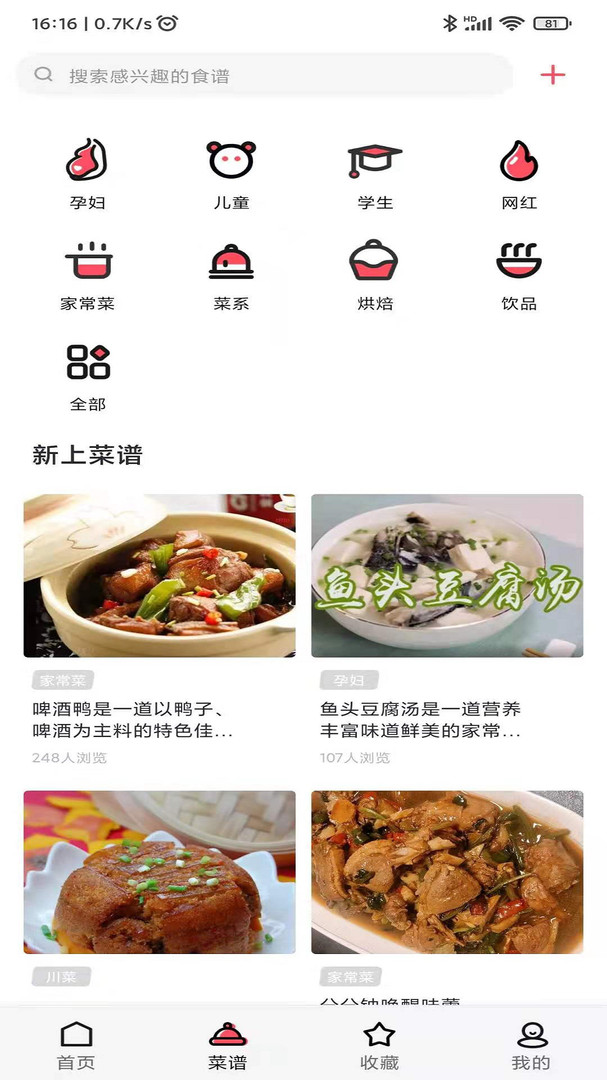Switch to the 首页 tab
Image resolution: width=607 pixels, height=1080 pixels.
76,1046
